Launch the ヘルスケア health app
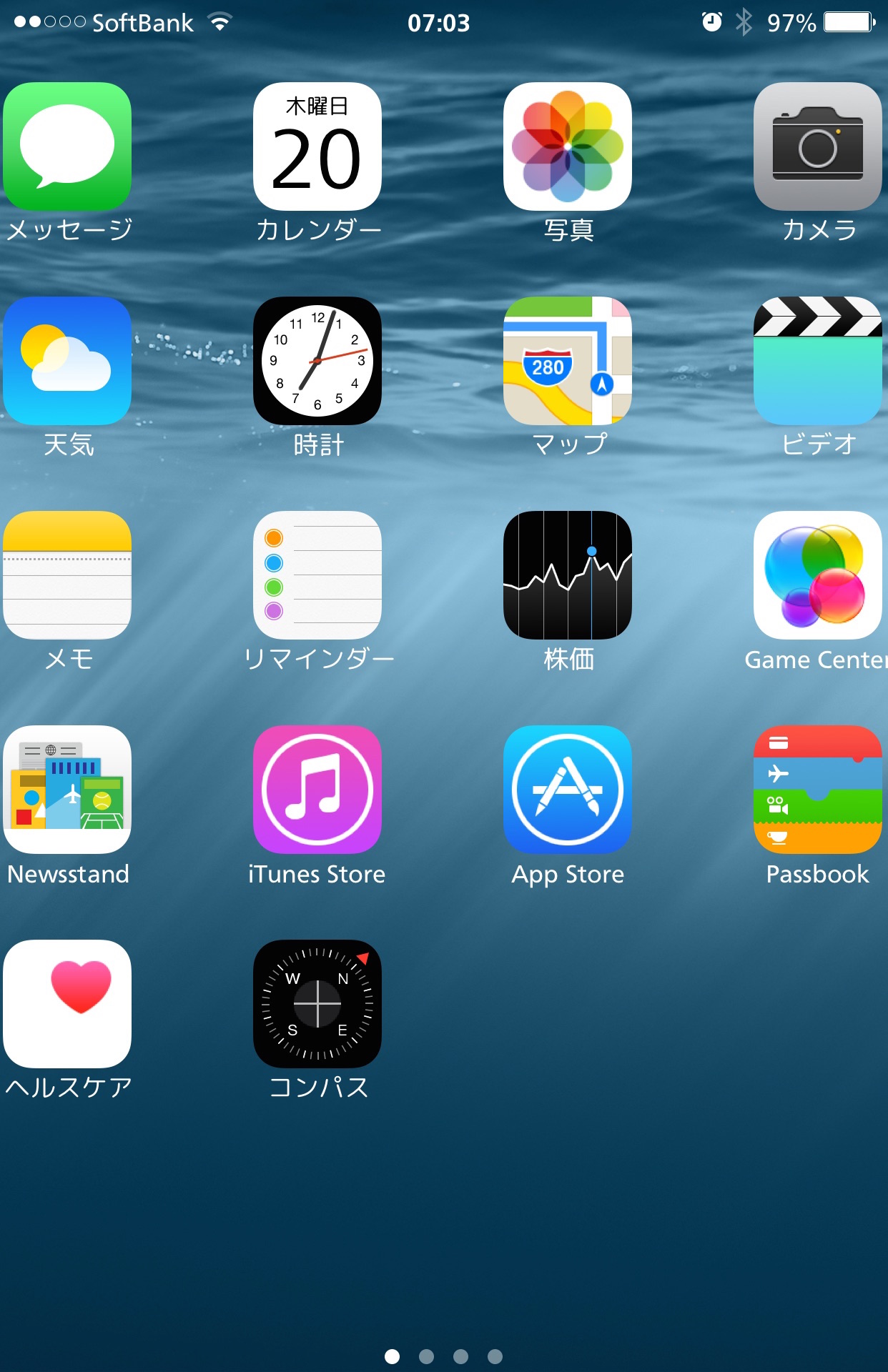888x1372 pixels. point(67,1004)
